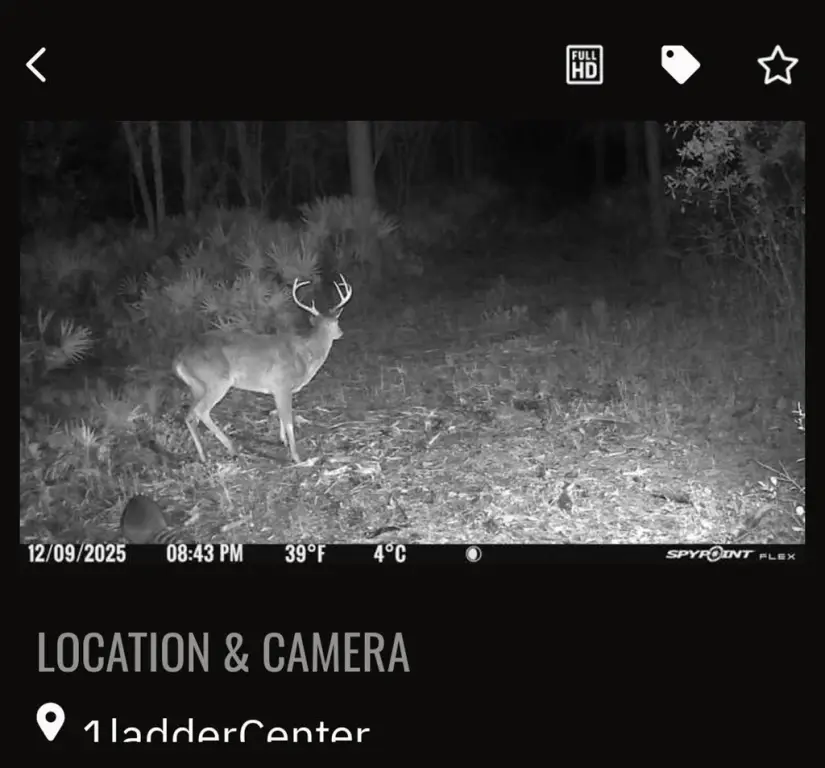
Task: Request the Full HD version of photo
Action: (584, 66)
